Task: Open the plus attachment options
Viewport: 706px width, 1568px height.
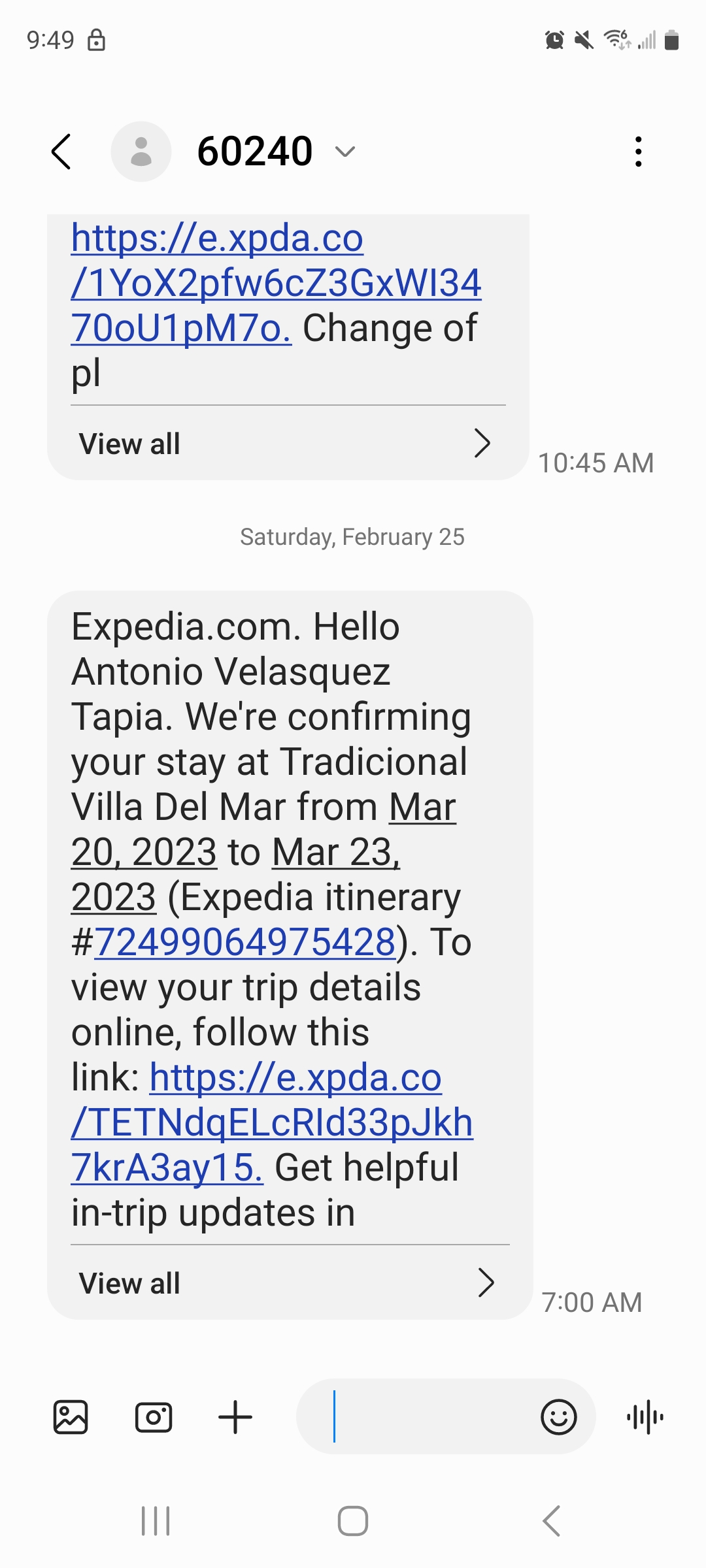Action: point(235,1417)
